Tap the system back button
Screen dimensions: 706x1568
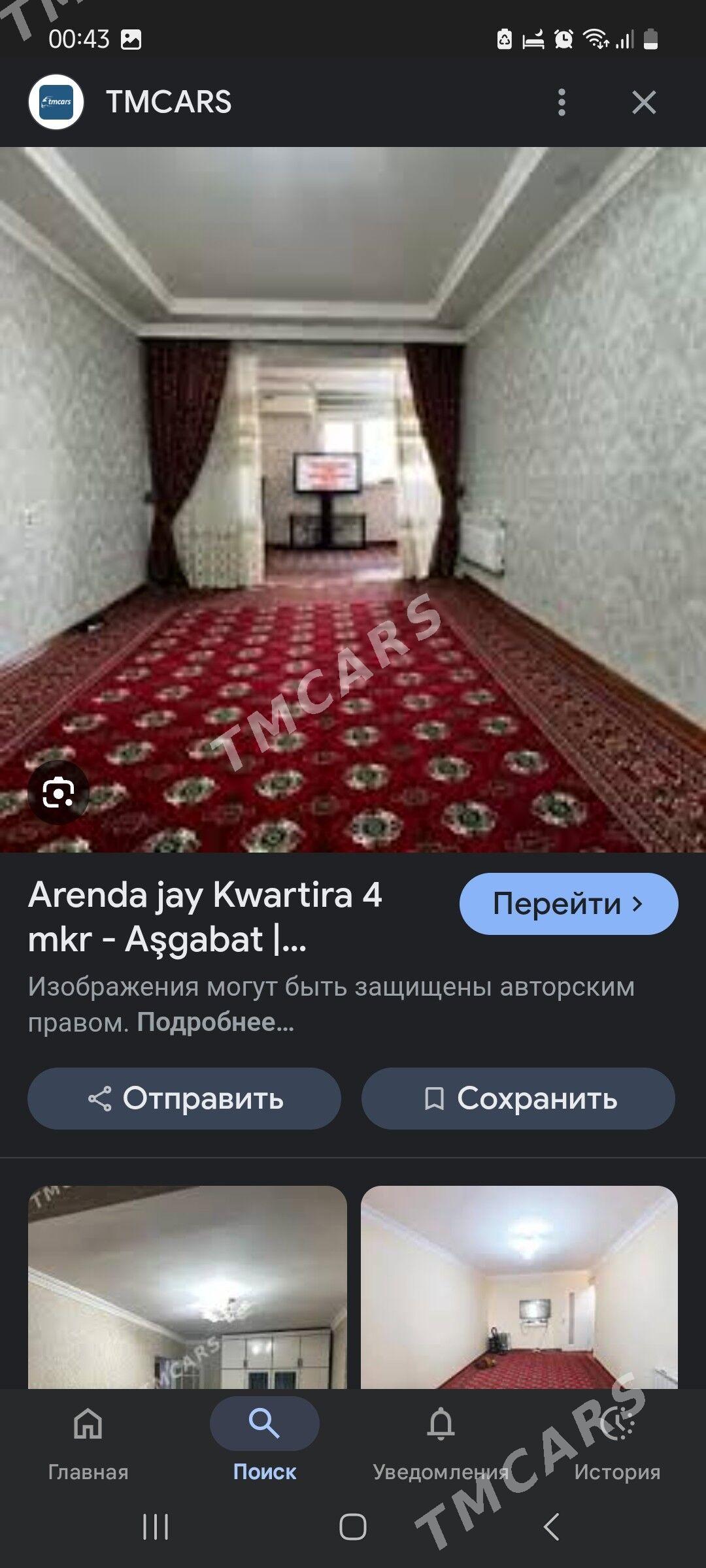pos(552,1527)
